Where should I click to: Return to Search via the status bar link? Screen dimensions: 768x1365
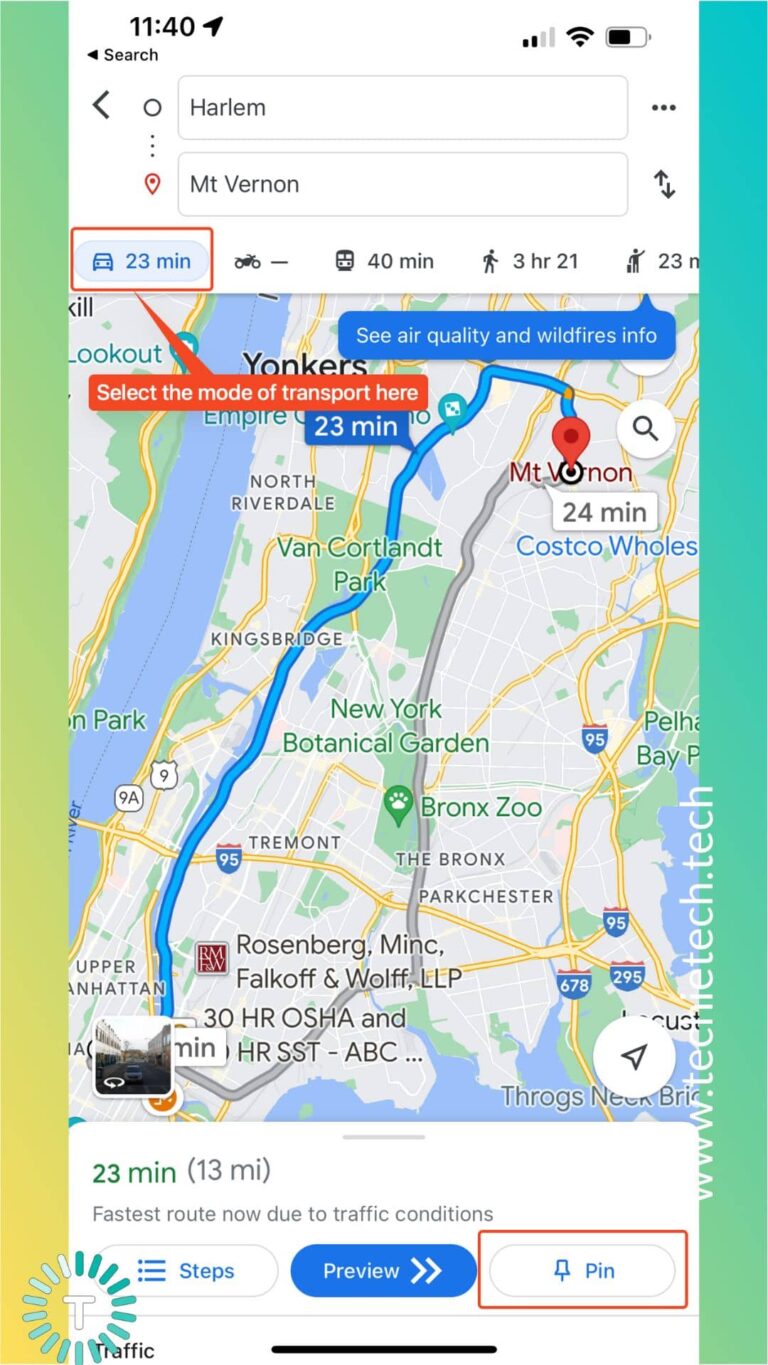tap(122, 56)
